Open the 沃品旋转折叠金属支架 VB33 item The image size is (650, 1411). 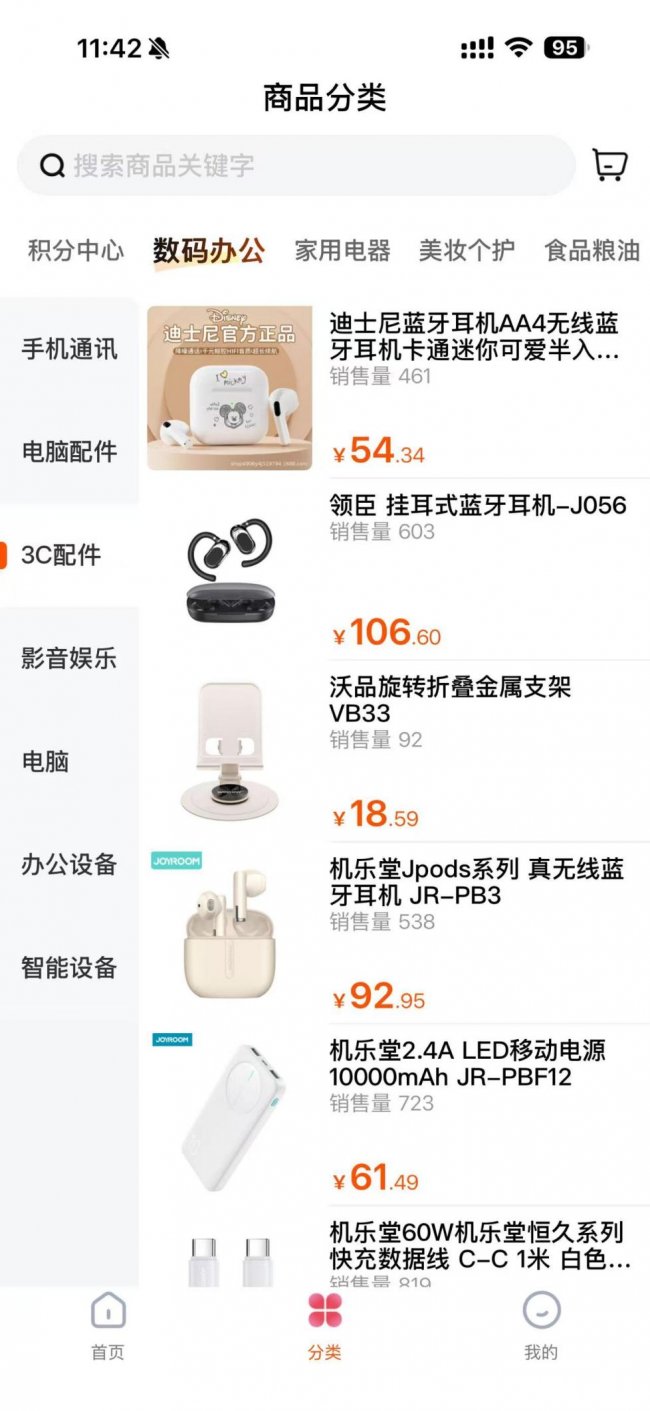[450, 700]
